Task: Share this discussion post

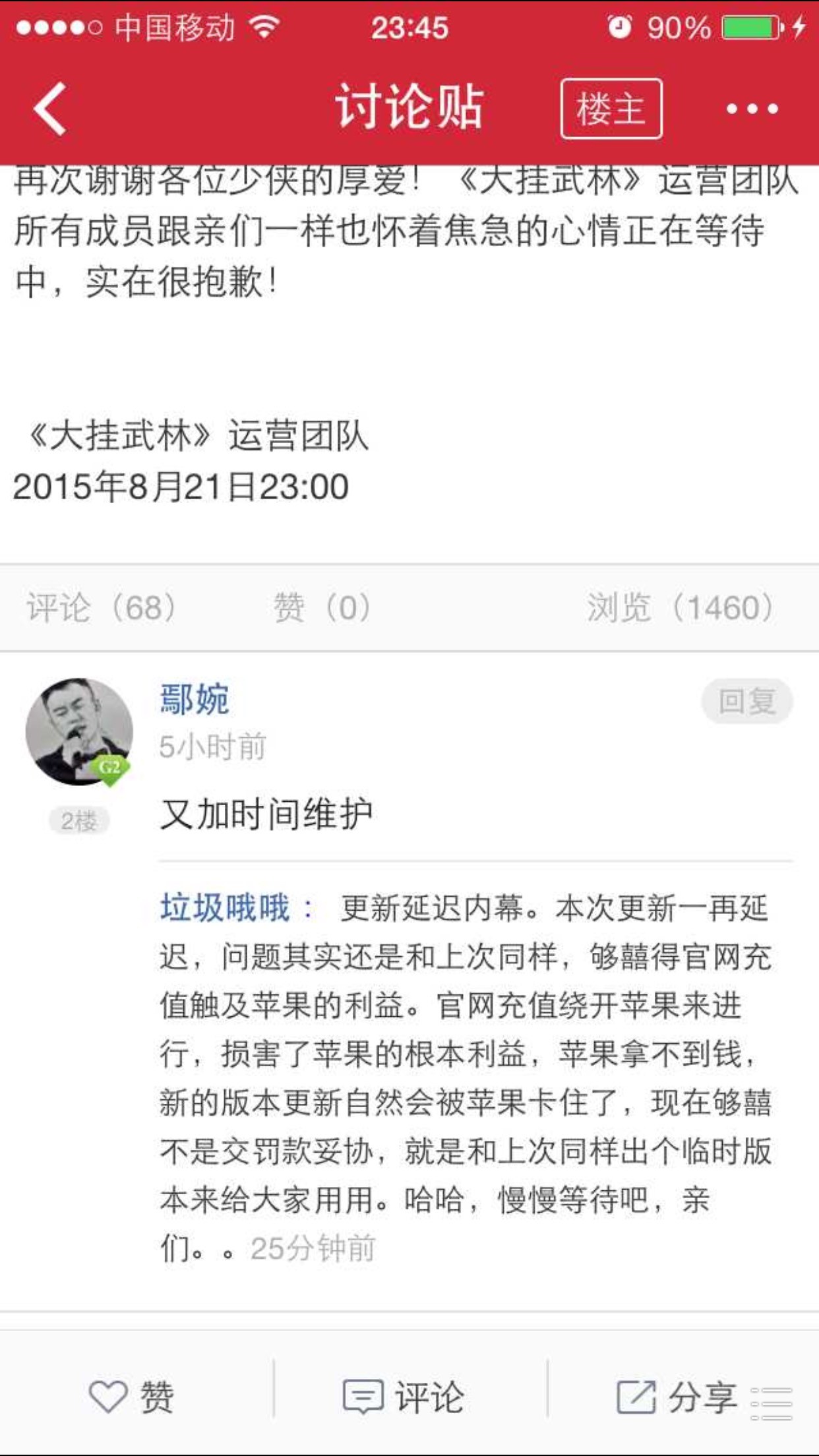Action: pyautogui.click(x=676, y=1397)
